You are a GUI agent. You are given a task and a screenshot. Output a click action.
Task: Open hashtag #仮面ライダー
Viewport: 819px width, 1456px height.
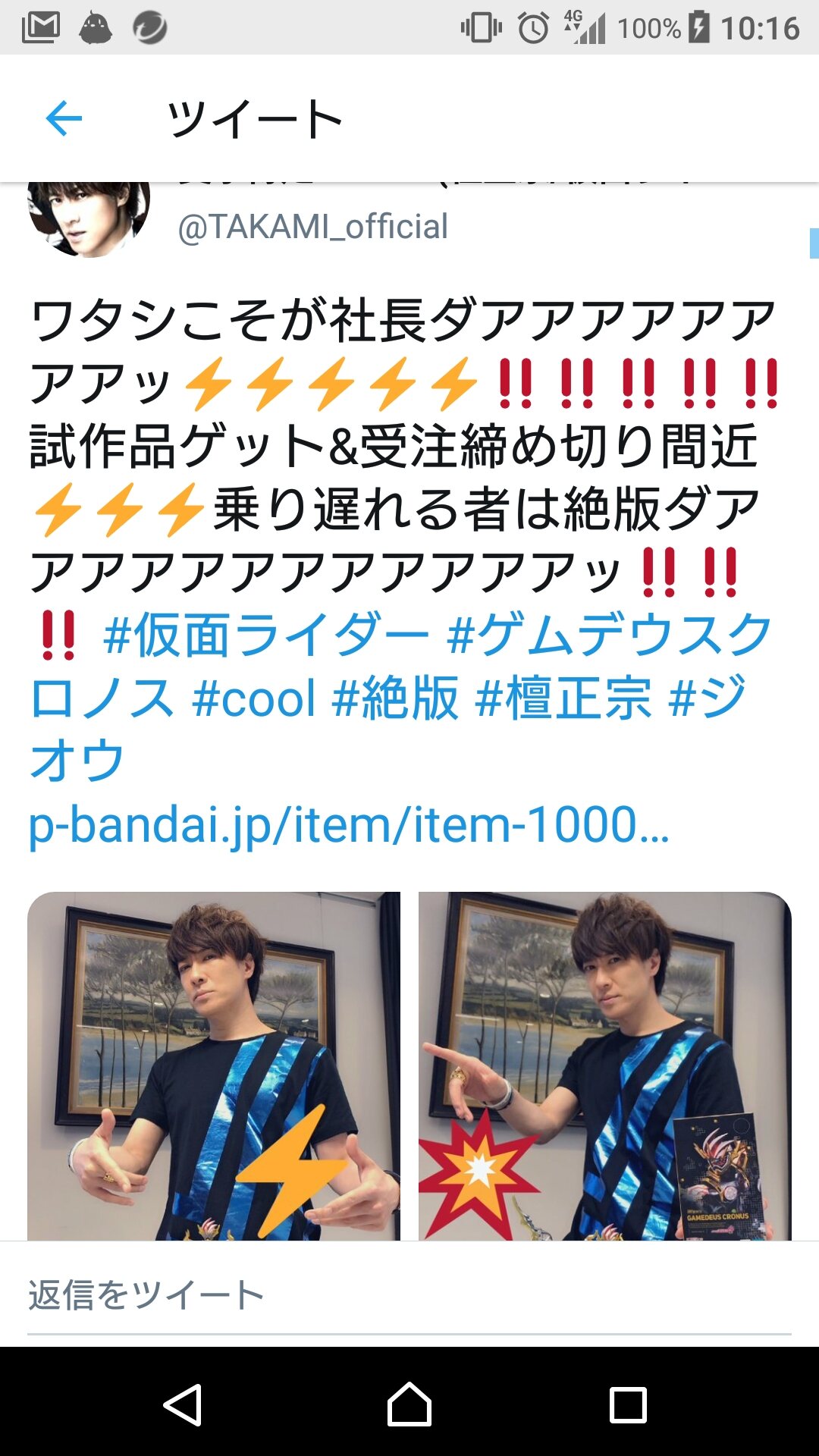(266, 635)
